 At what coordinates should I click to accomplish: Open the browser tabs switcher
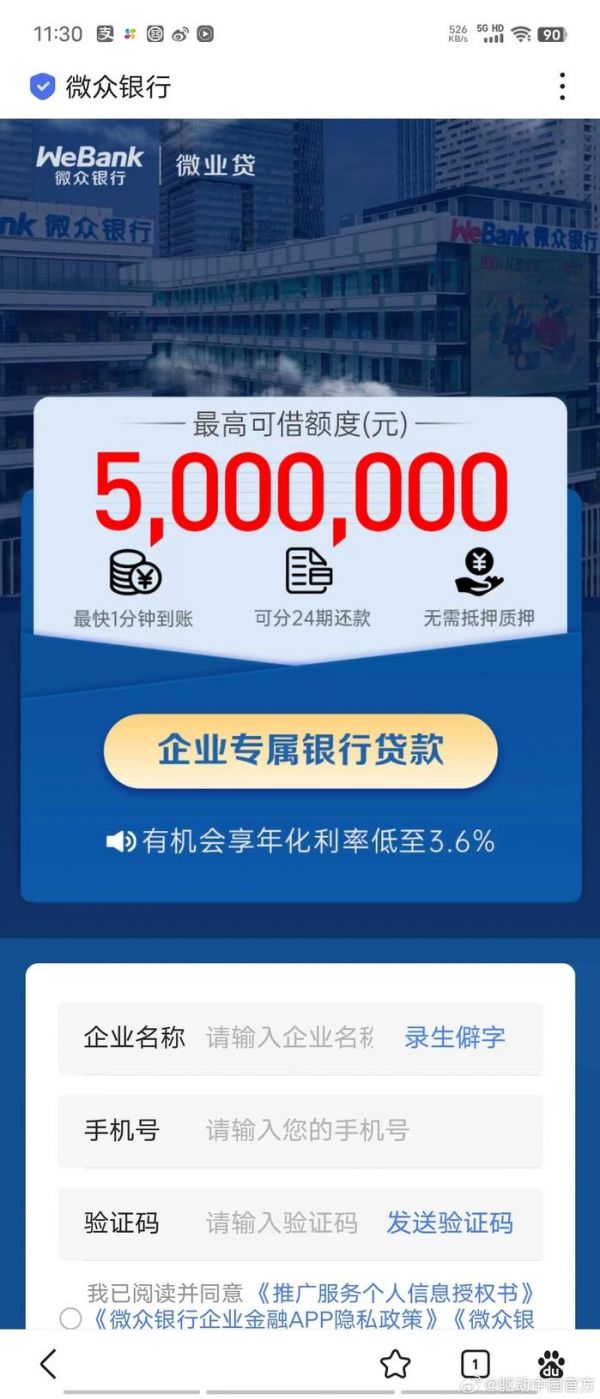475,1363
